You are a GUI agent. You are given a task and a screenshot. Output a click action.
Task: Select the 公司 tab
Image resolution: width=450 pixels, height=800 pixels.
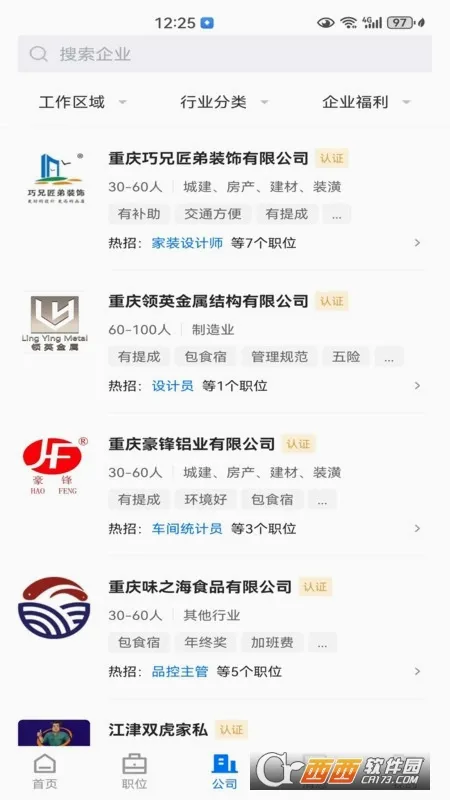pos(224,772)
